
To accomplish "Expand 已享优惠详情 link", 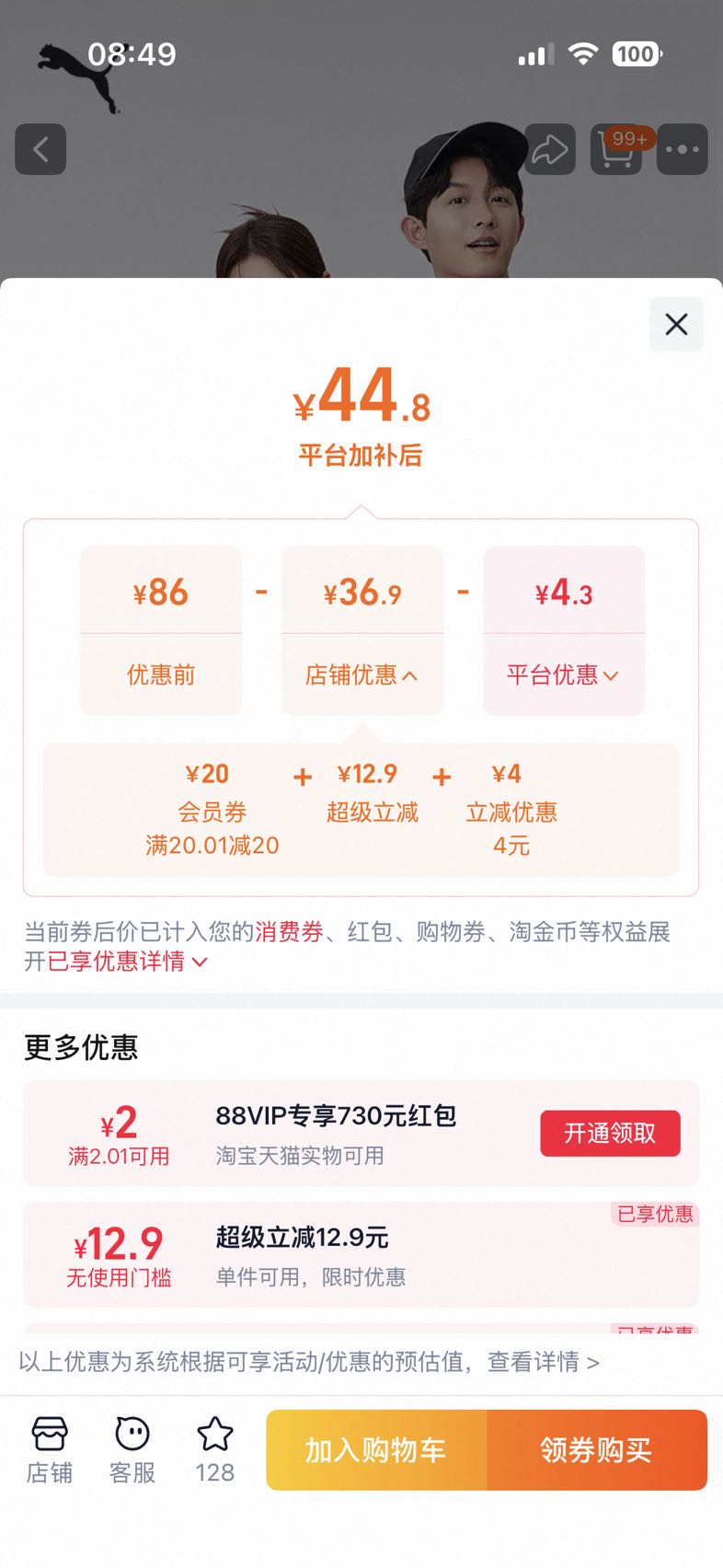I will tap(128, 962).
